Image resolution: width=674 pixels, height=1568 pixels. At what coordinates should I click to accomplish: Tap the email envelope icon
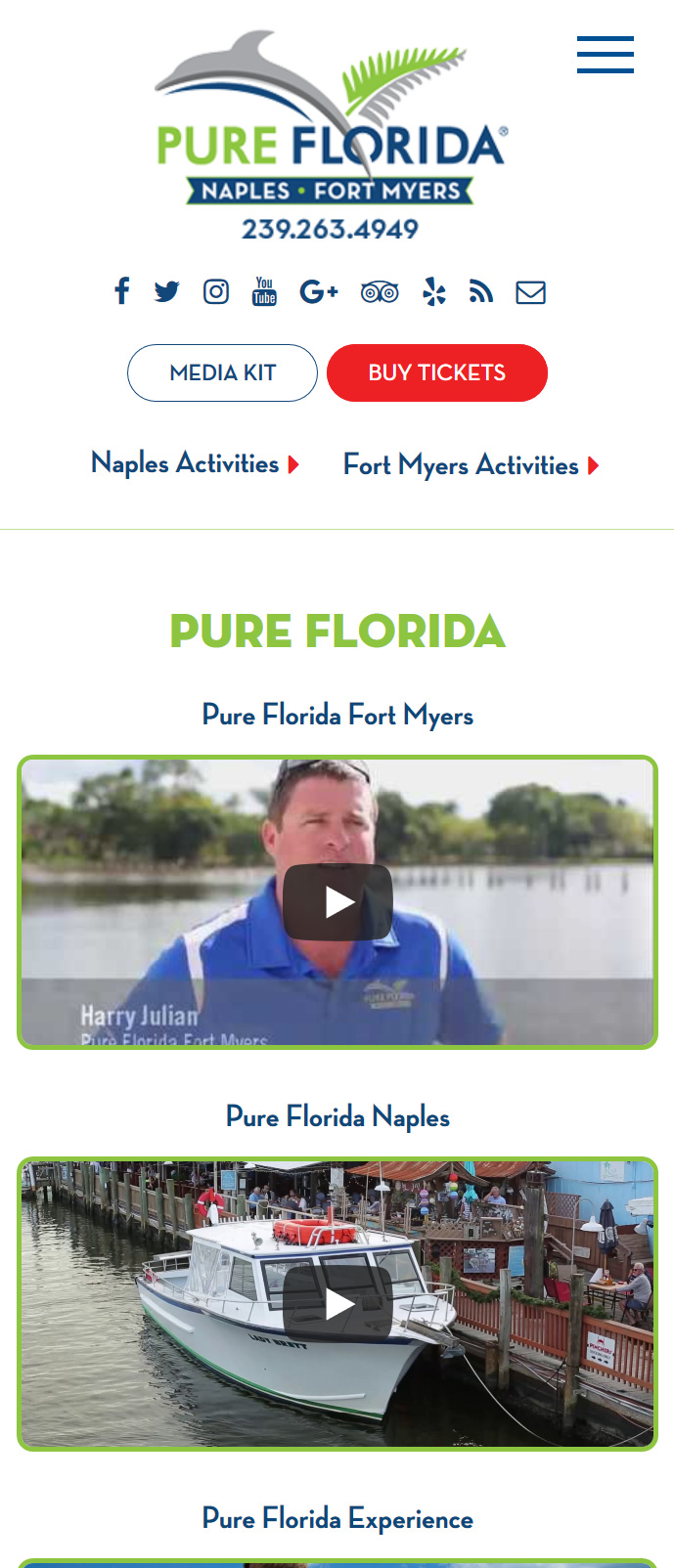click(530, 291)
